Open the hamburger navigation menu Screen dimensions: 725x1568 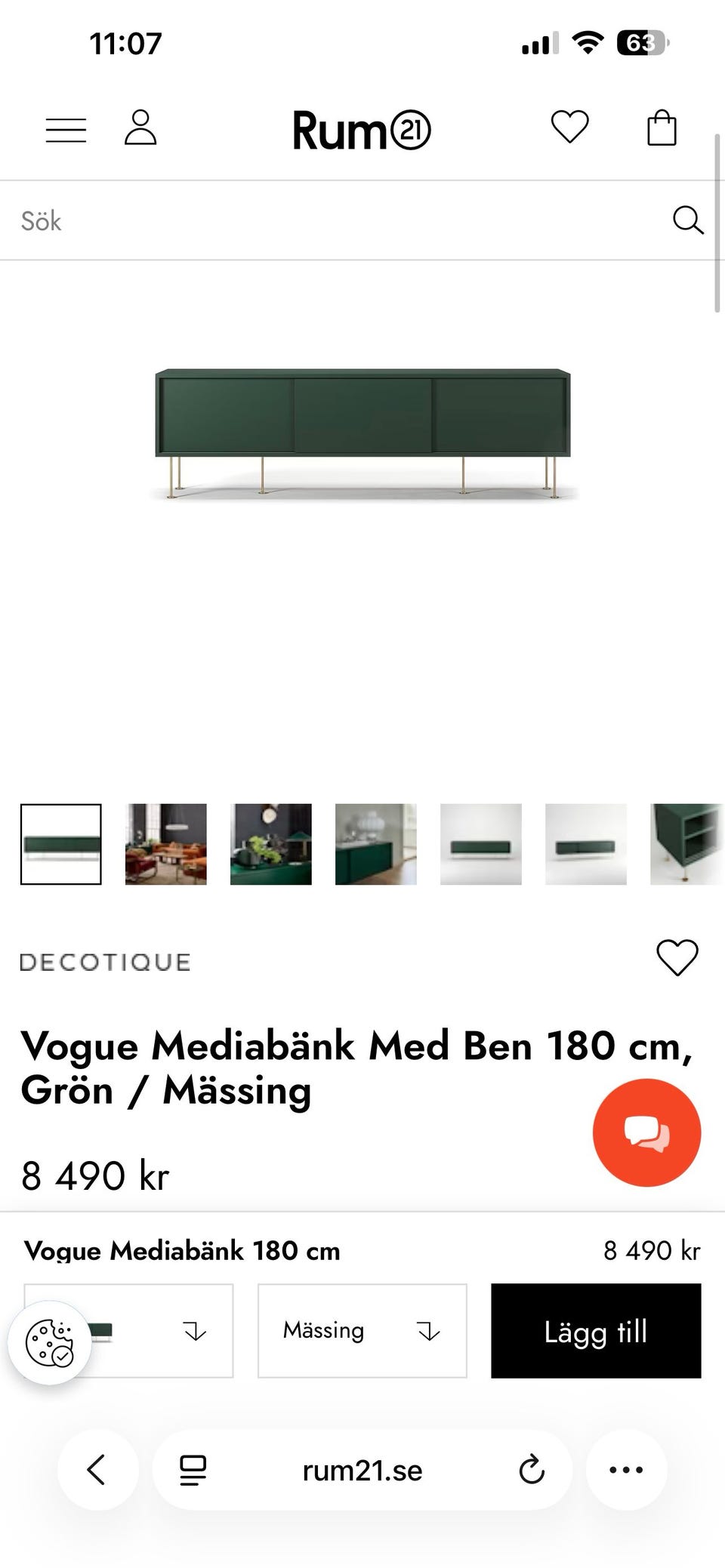pos(66,128)
